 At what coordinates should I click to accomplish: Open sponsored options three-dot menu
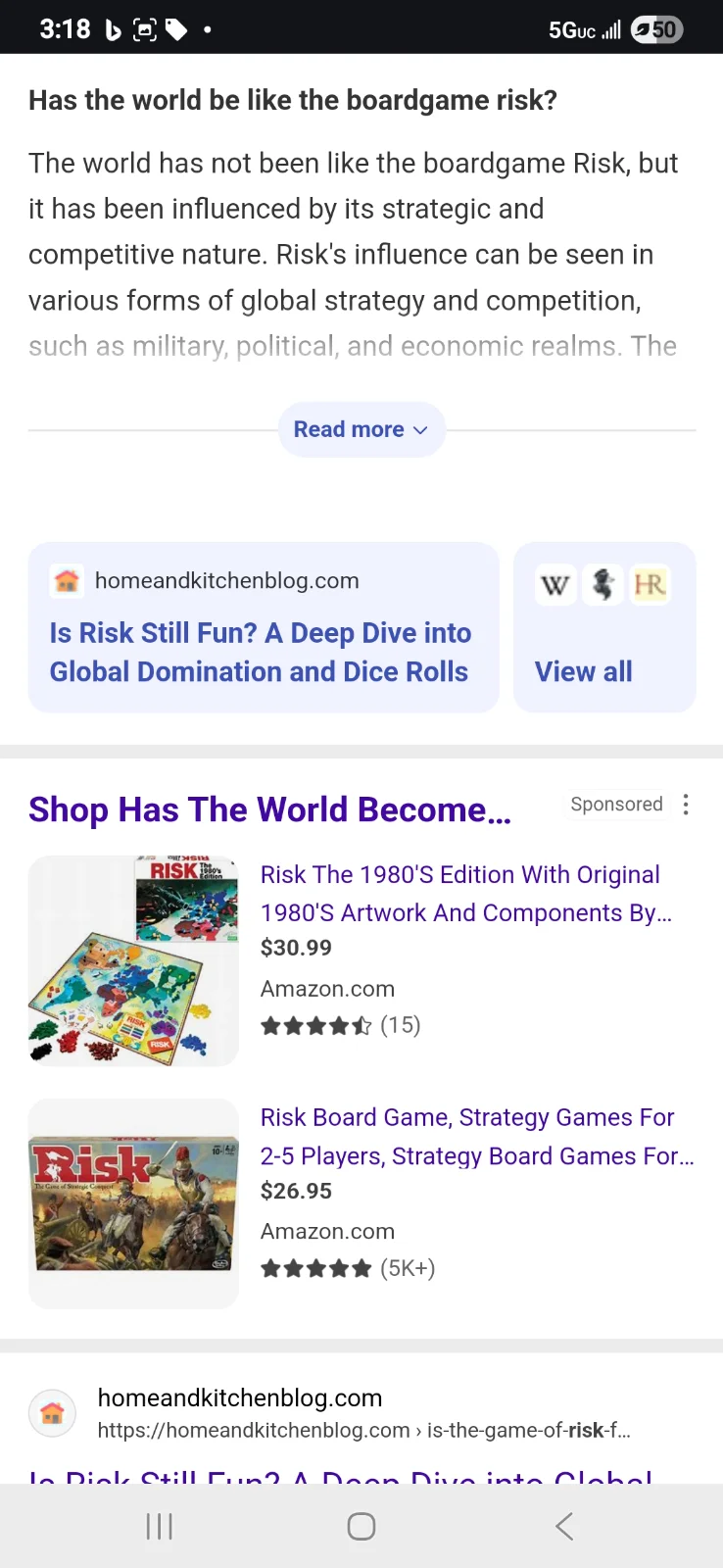click(x=686, y=805)
